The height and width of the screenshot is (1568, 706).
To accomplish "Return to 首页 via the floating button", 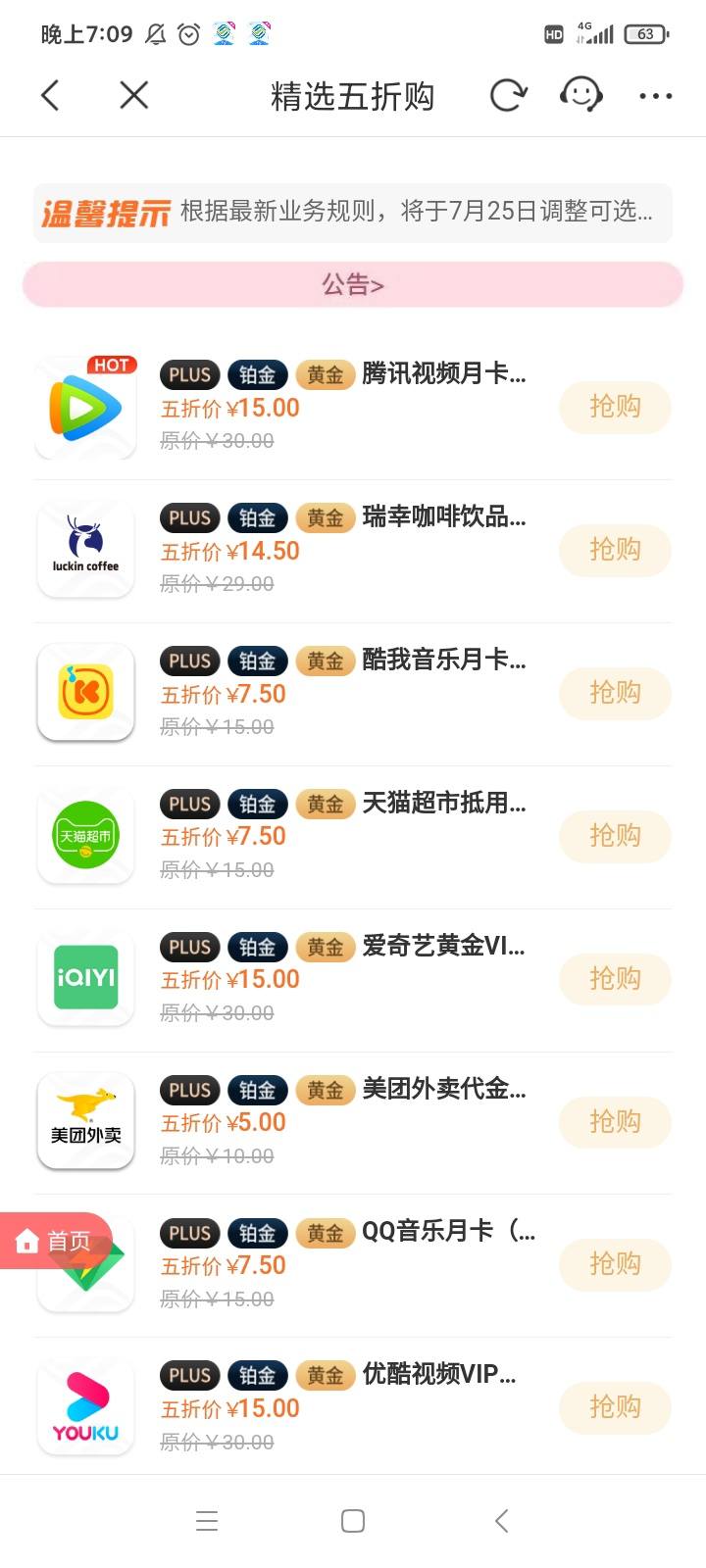I will (55, 1241).
